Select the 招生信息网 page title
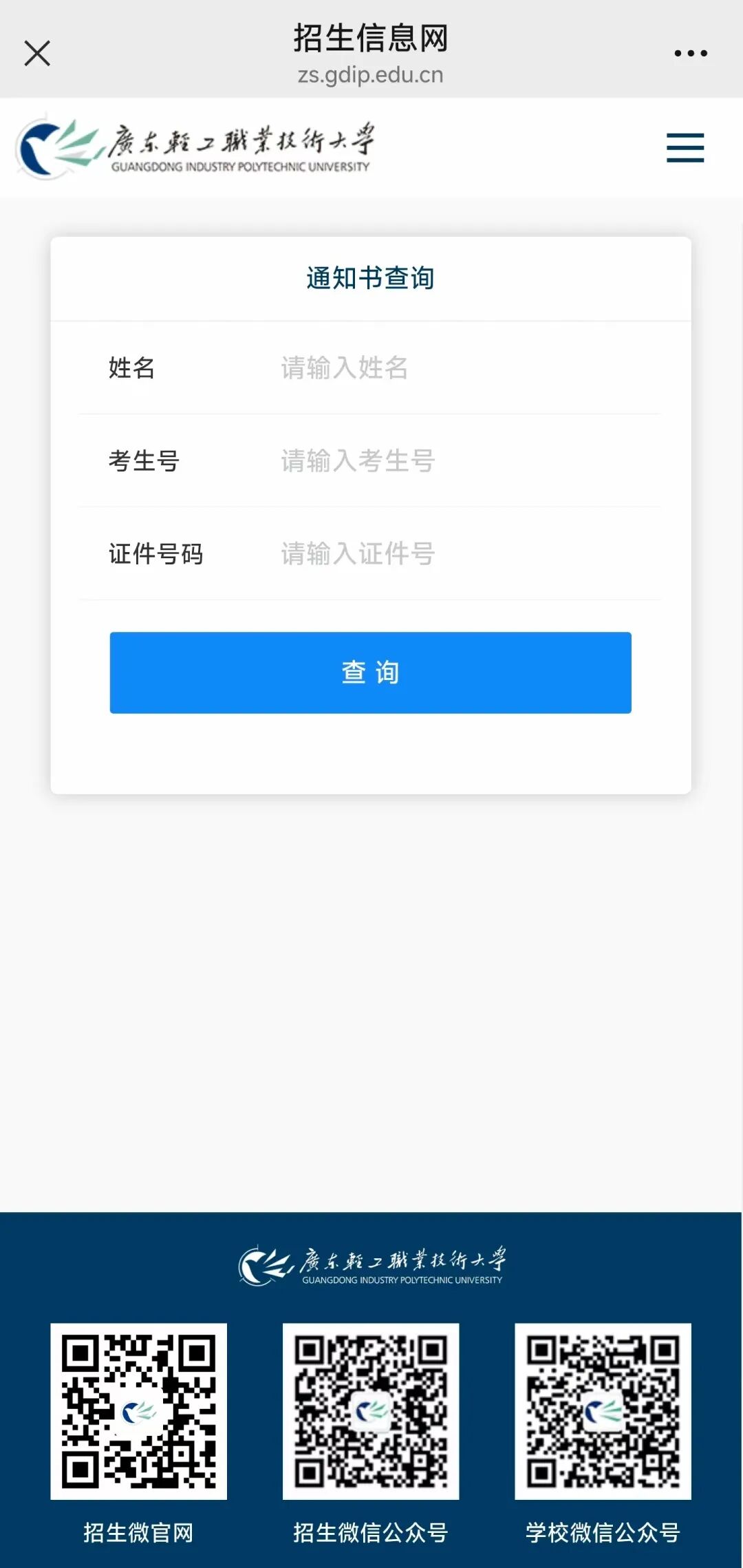Screen dimensions: 743x1568 [370, 39]
